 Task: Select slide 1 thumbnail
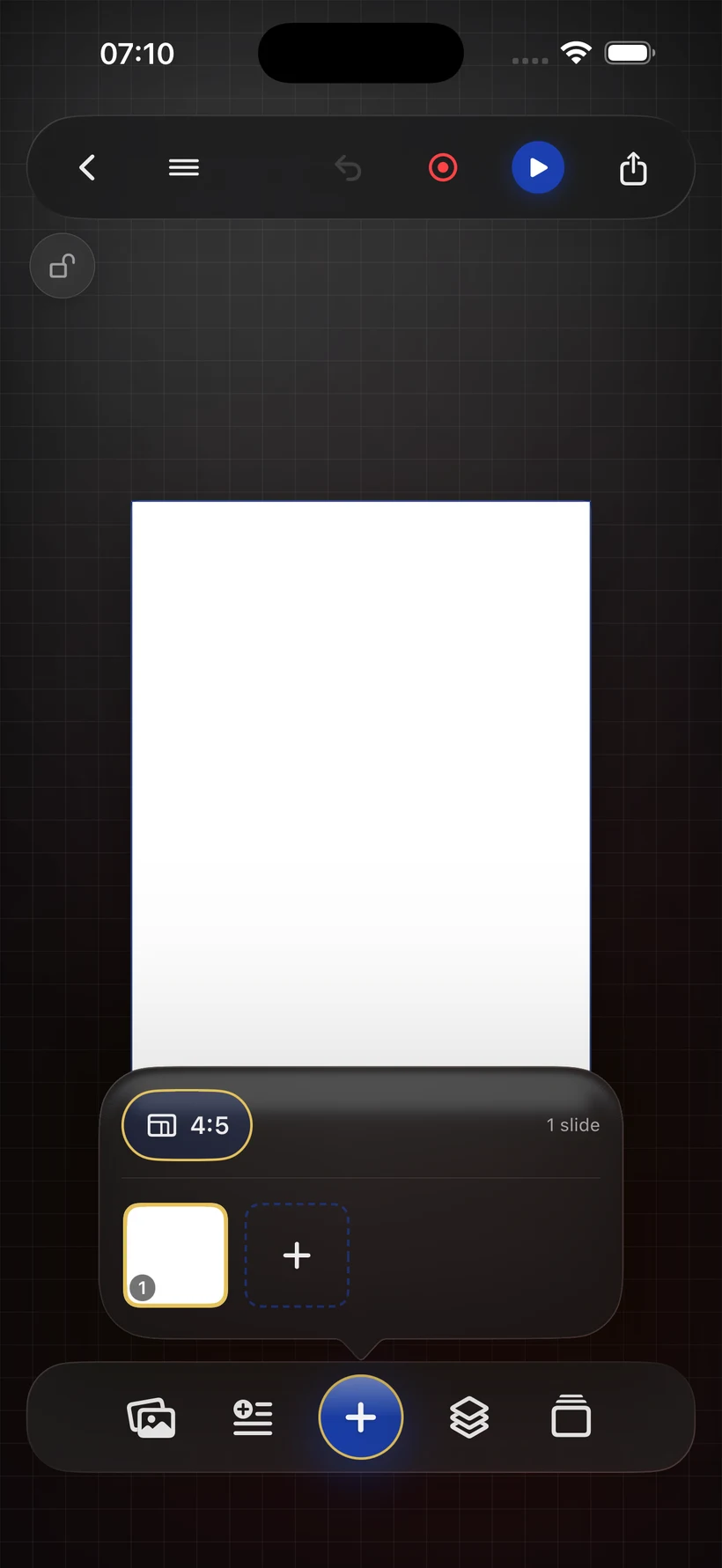click(x=175, y=1255)
